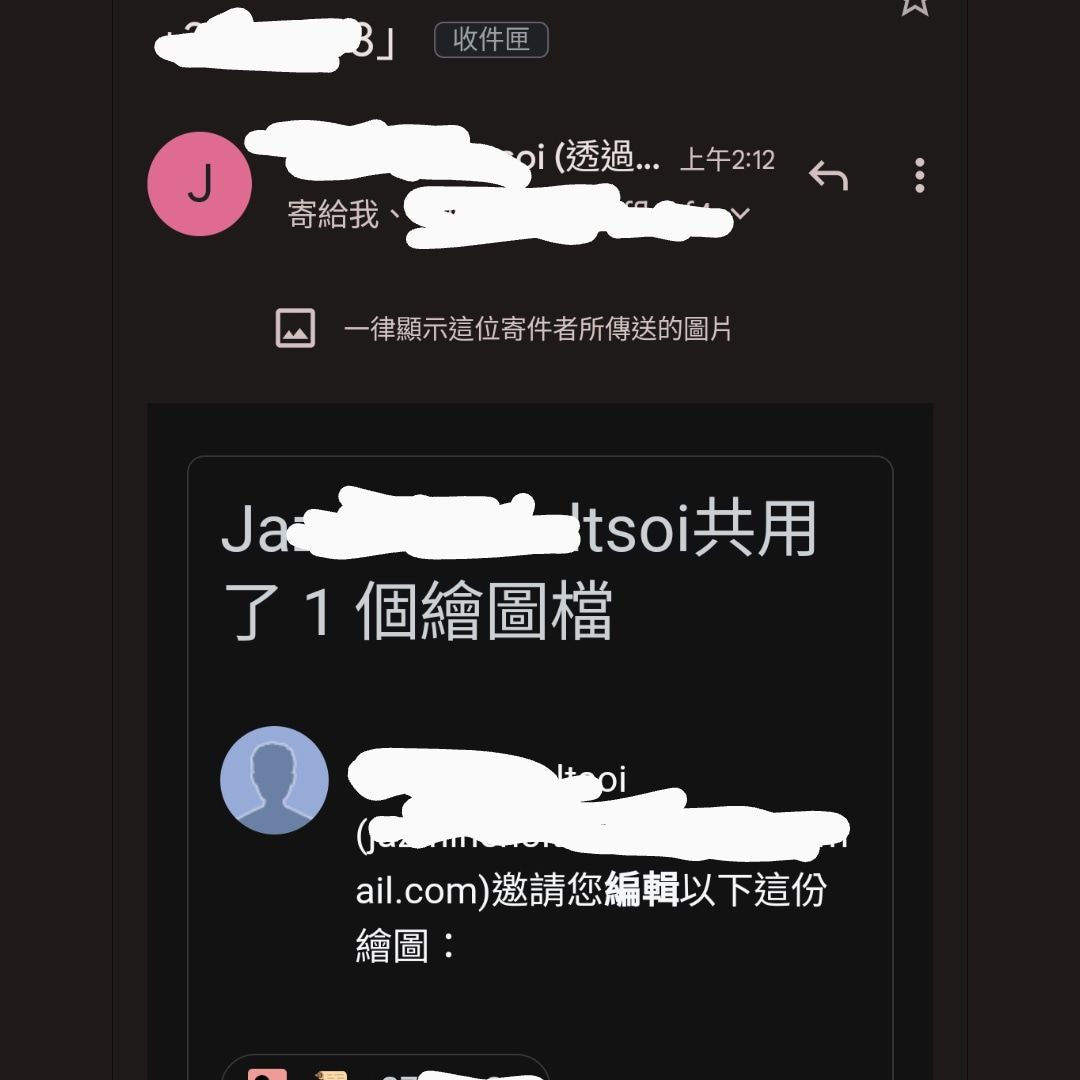Open the sender's pink J avatar
This screenshot has width=1080, height=1080.
[x=200, y=184]
